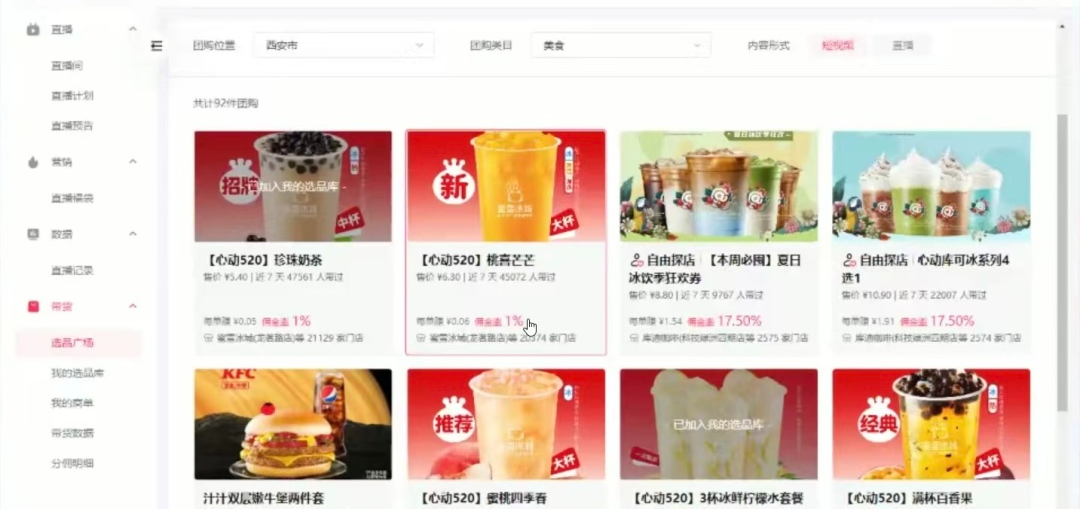View 分佣明细 in the sidebar
This screenshot has height=509, width=1080.
[x=72, y=463]
